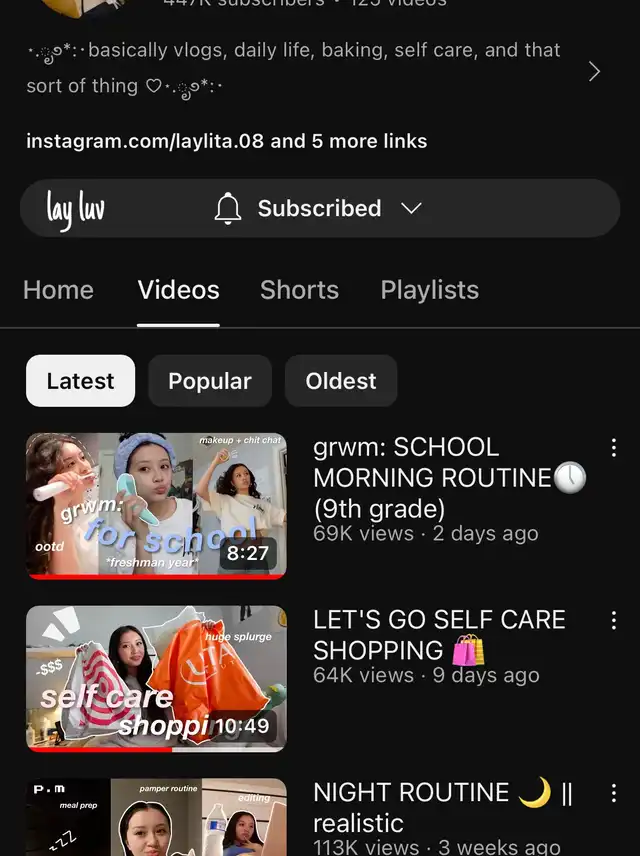Play the grwm school morning routine video

pyautogui.click(x=156, y=505)
